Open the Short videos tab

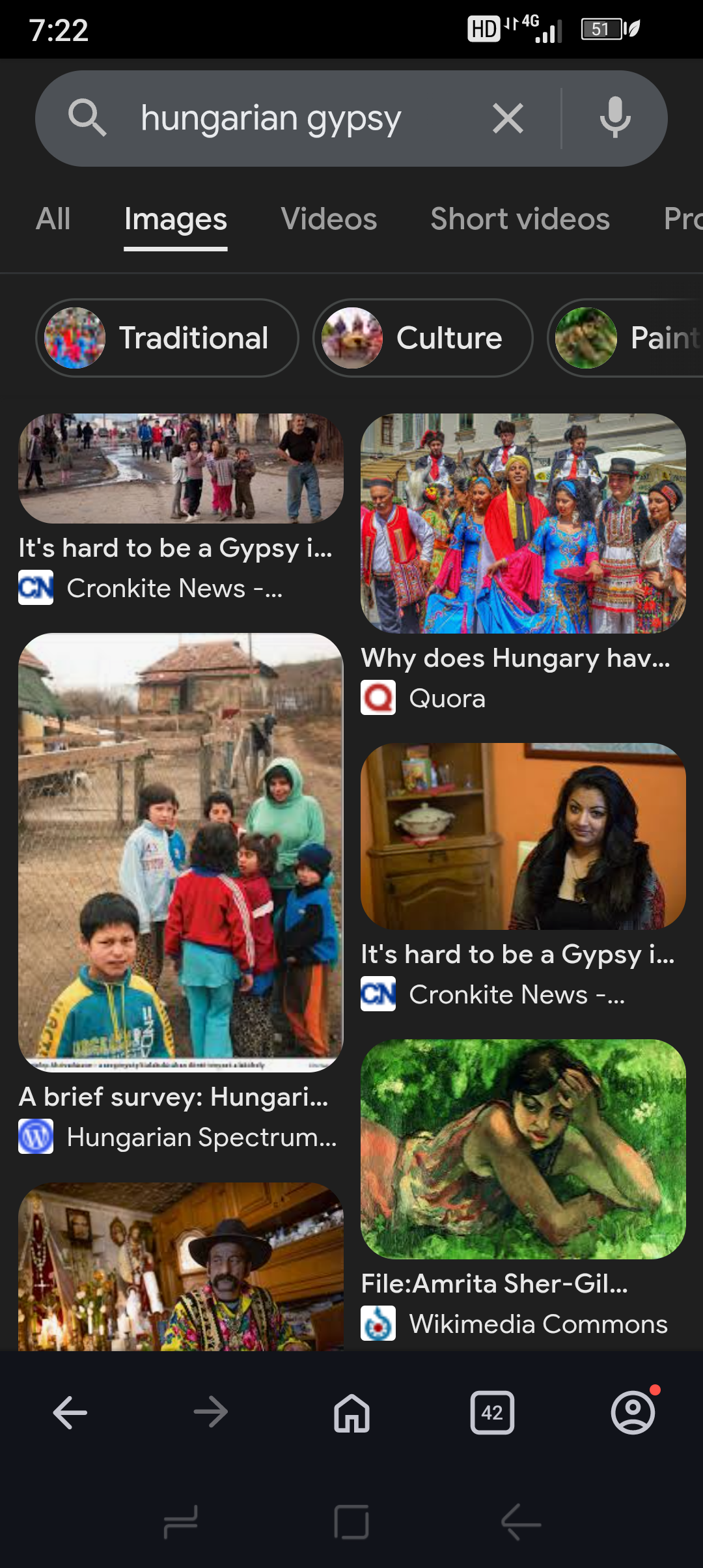click(519, 219)
